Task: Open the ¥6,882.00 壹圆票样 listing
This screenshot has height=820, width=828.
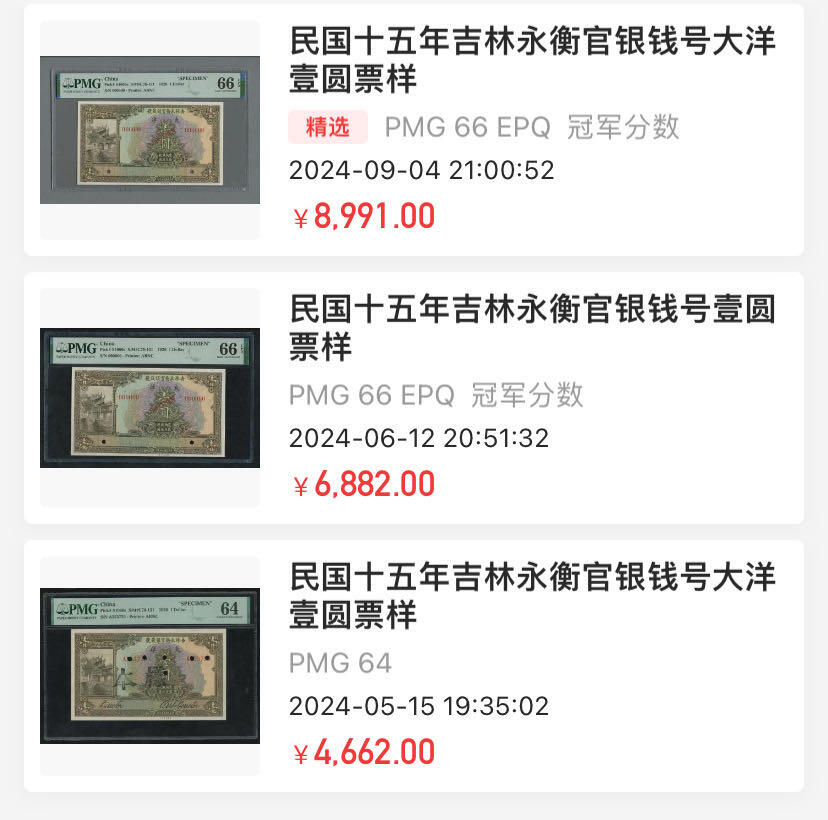Action: point(532,327)
